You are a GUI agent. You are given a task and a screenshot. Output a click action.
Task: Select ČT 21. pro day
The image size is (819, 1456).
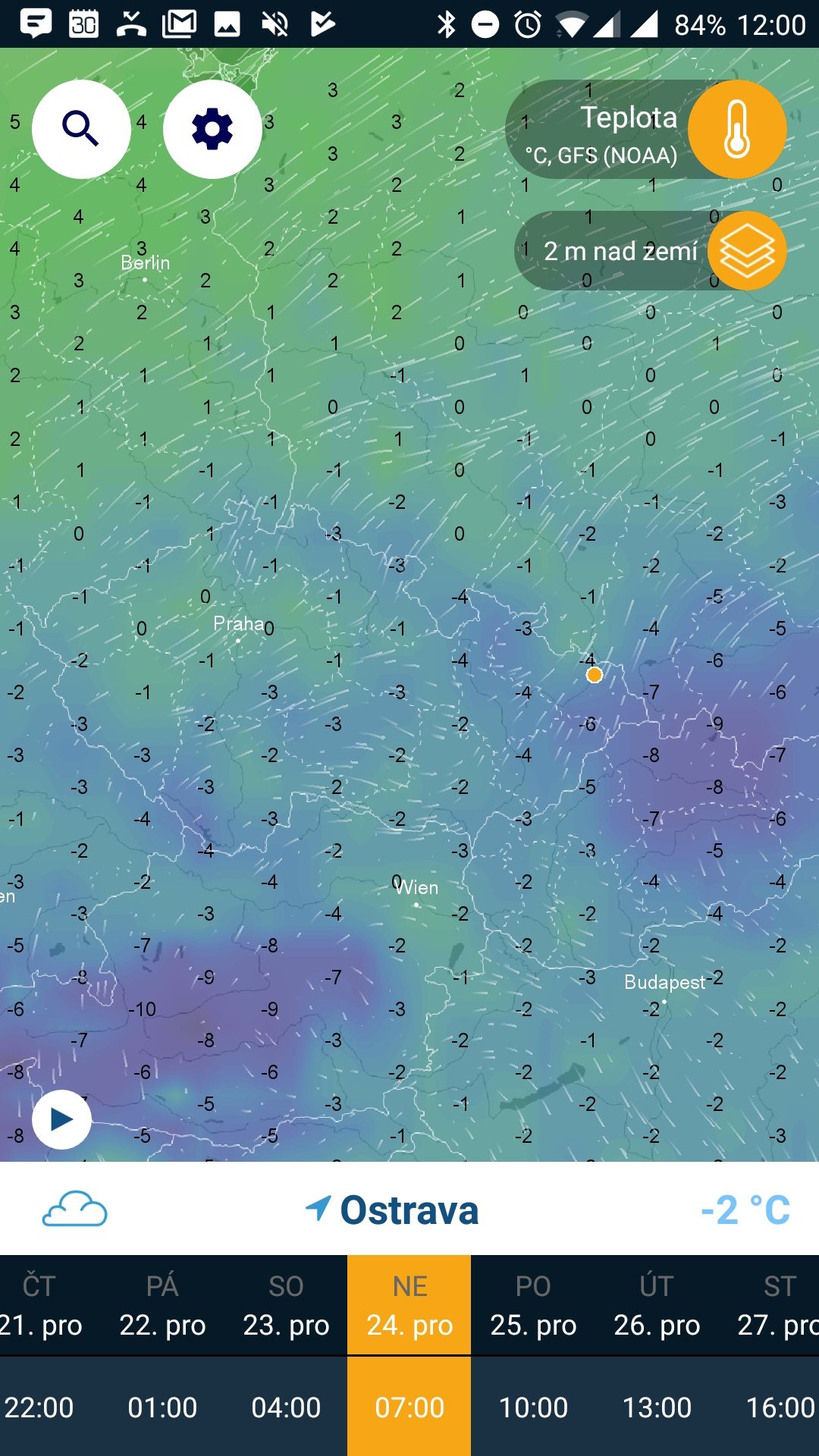pos(39,1305)
